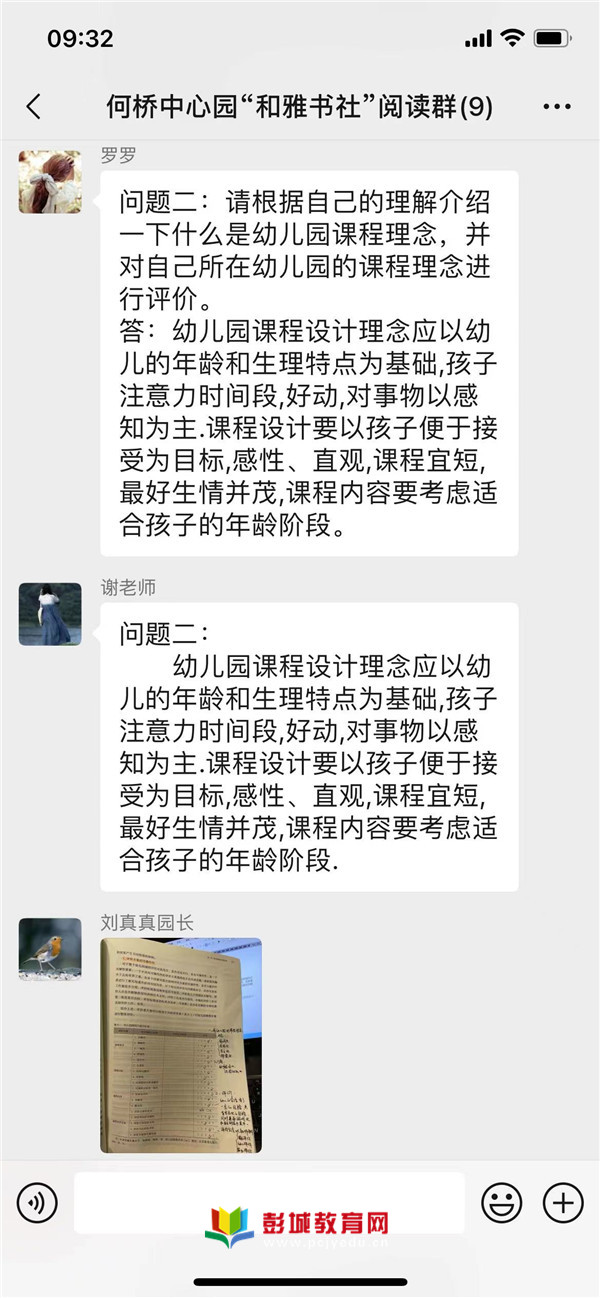Open 谢老师's profile avatar

[50, 614]
